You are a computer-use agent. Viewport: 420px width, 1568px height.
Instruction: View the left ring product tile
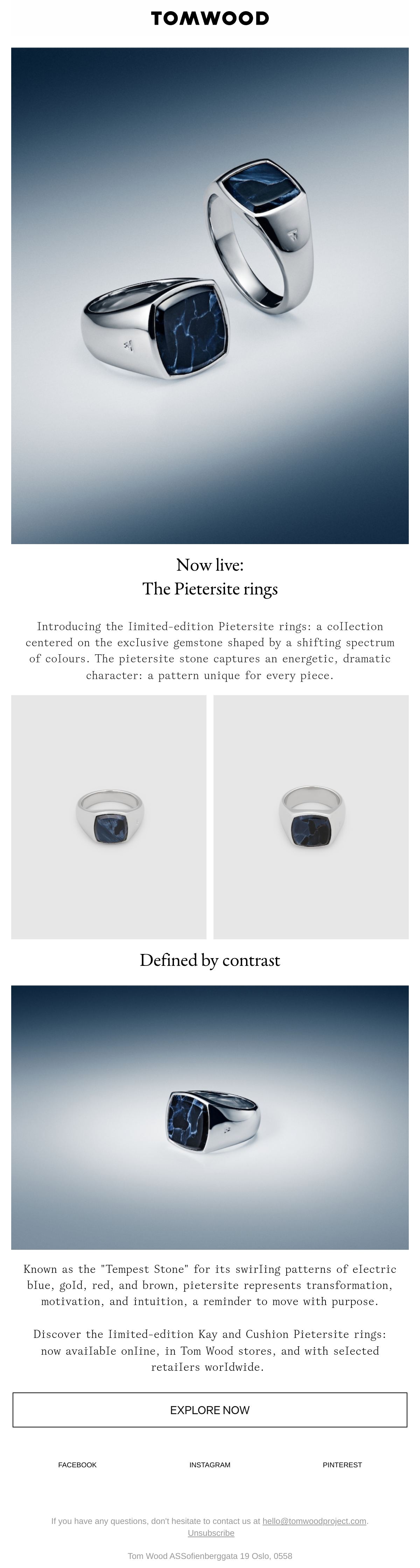tap(108, 817)
